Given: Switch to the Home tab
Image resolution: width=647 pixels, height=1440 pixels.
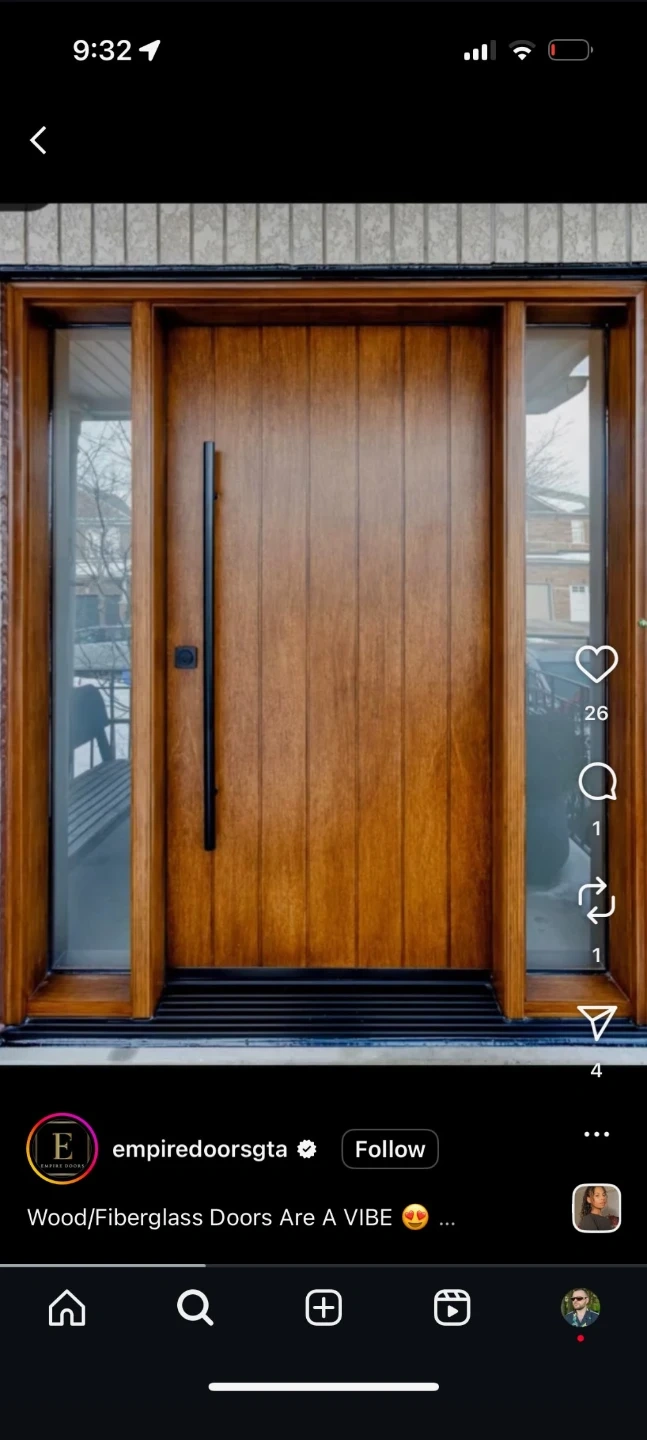Looking at the screenshot, I should click(x=67, y=1308).
